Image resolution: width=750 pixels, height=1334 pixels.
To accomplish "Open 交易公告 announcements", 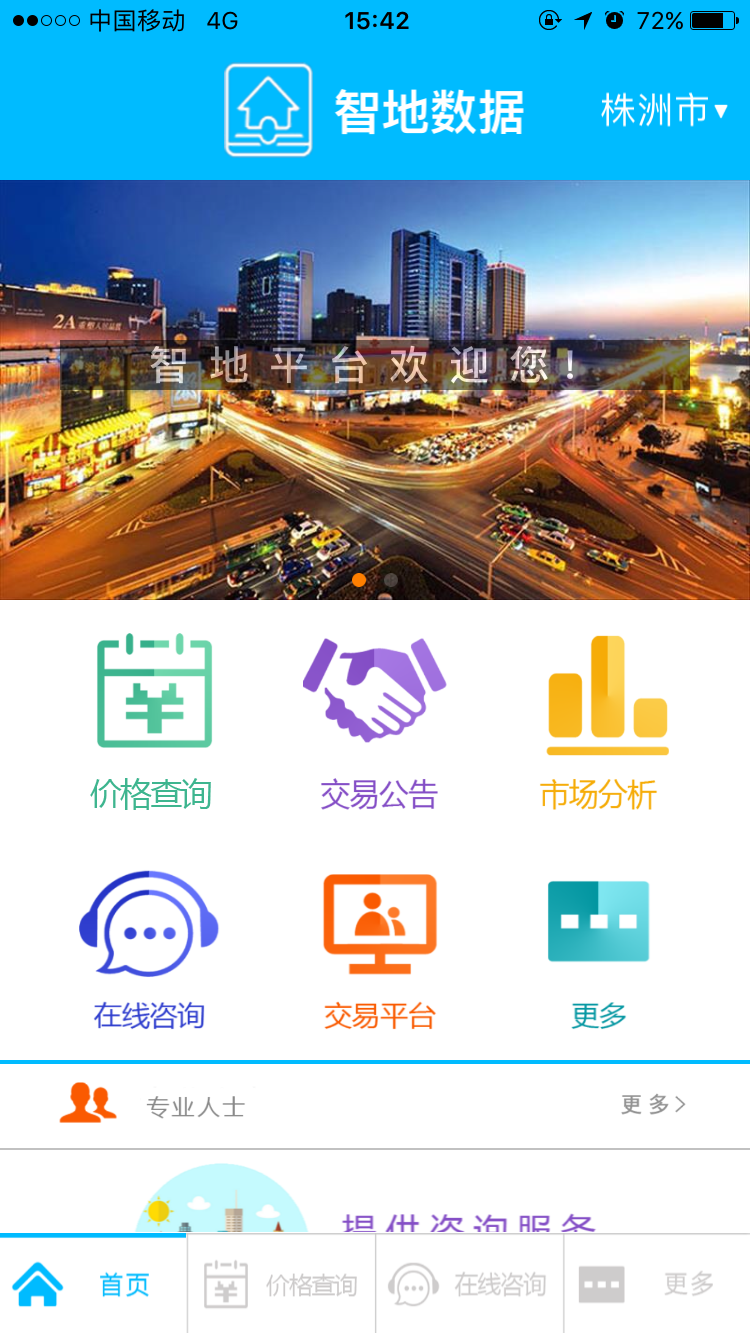I will tap(377, 722).
